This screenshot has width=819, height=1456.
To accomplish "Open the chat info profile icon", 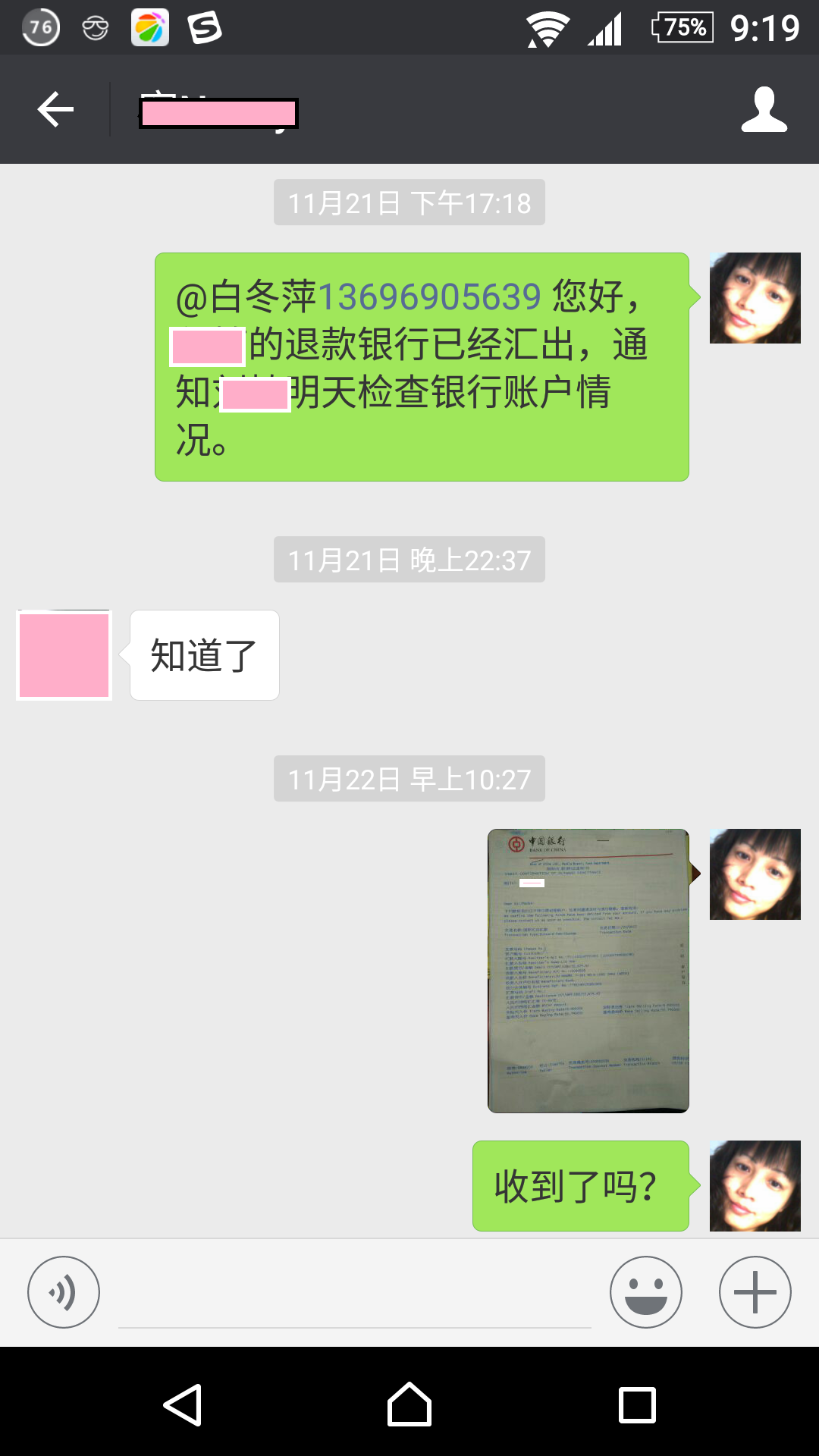I will (764, 110).
